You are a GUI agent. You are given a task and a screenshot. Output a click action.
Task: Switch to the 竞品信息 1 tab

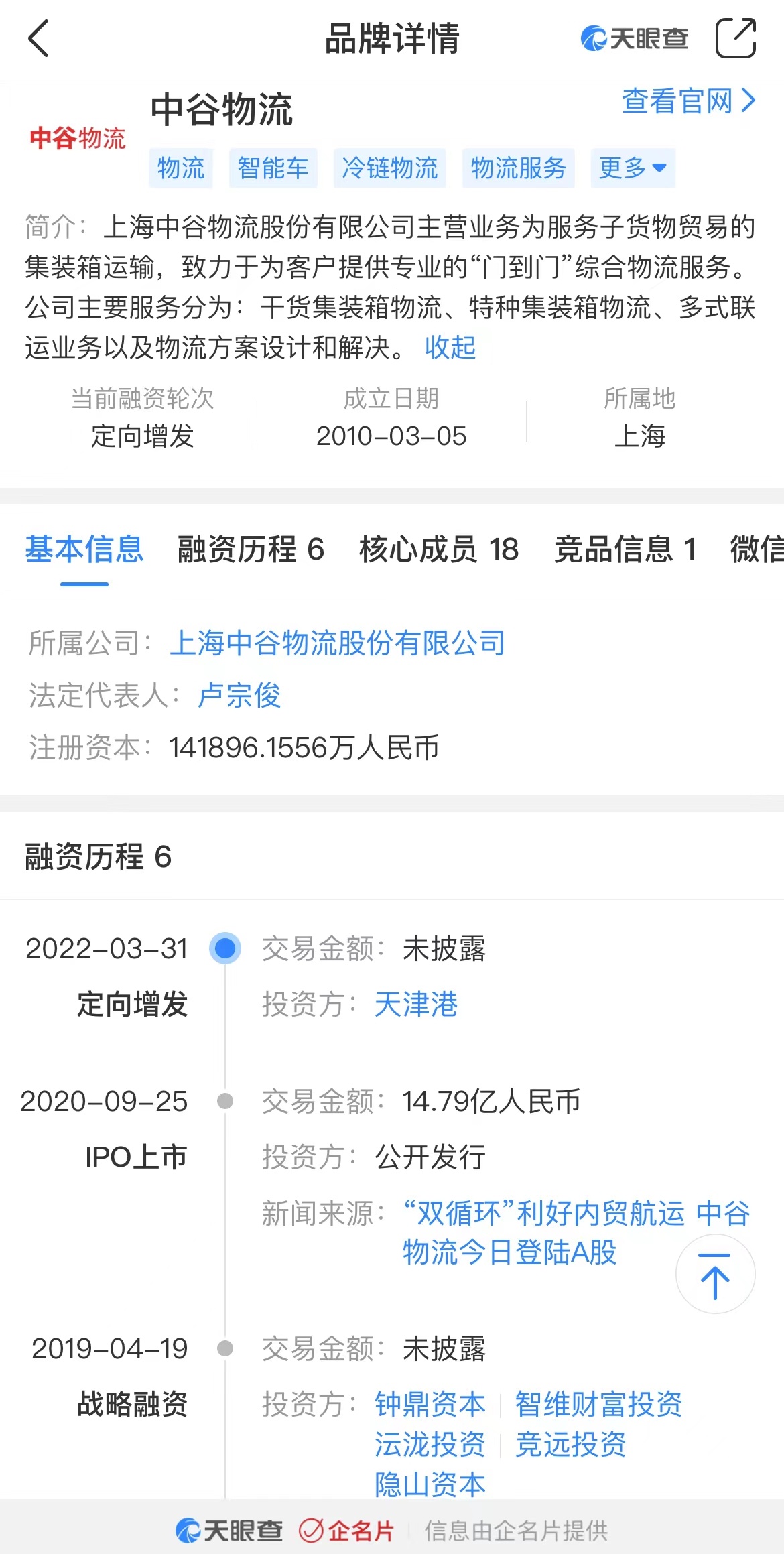click(625, 549)
